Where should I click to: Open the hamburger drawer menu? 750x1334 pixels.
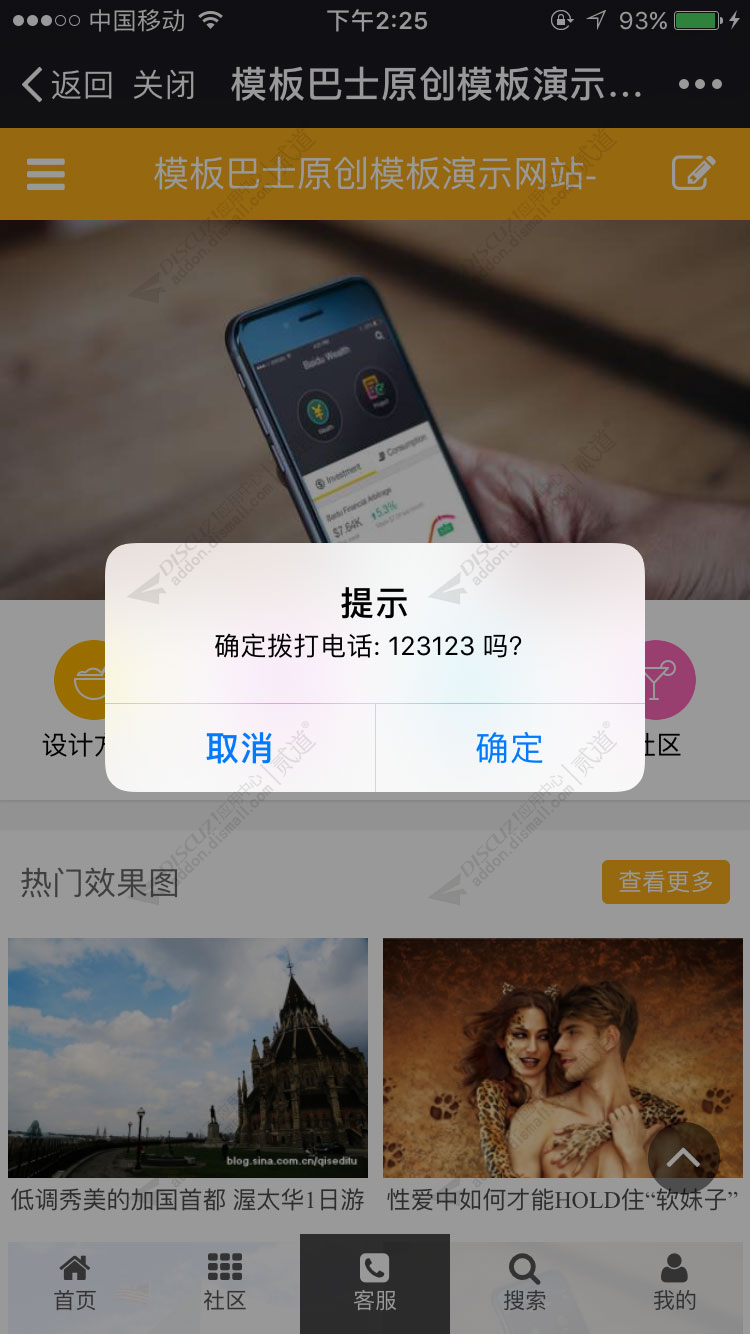(46, 174)
